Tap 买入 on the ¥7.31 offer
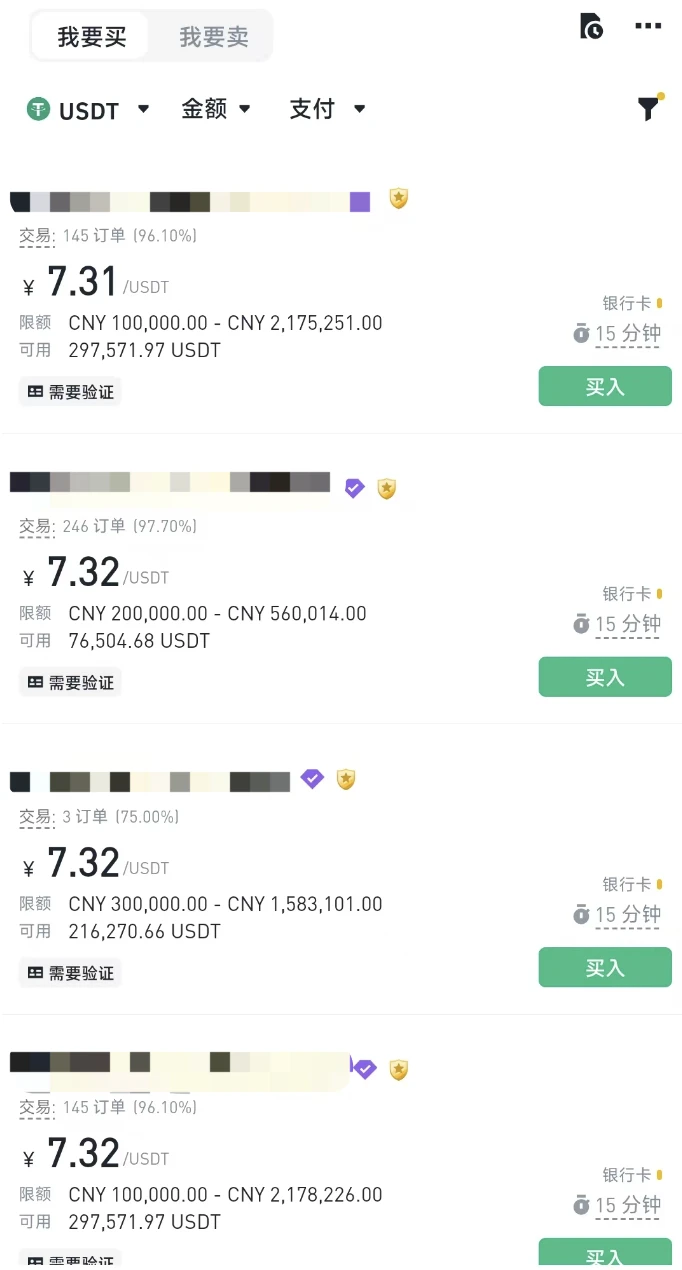Viewport: 682px width, 1270px height. (x=605, y=387)
